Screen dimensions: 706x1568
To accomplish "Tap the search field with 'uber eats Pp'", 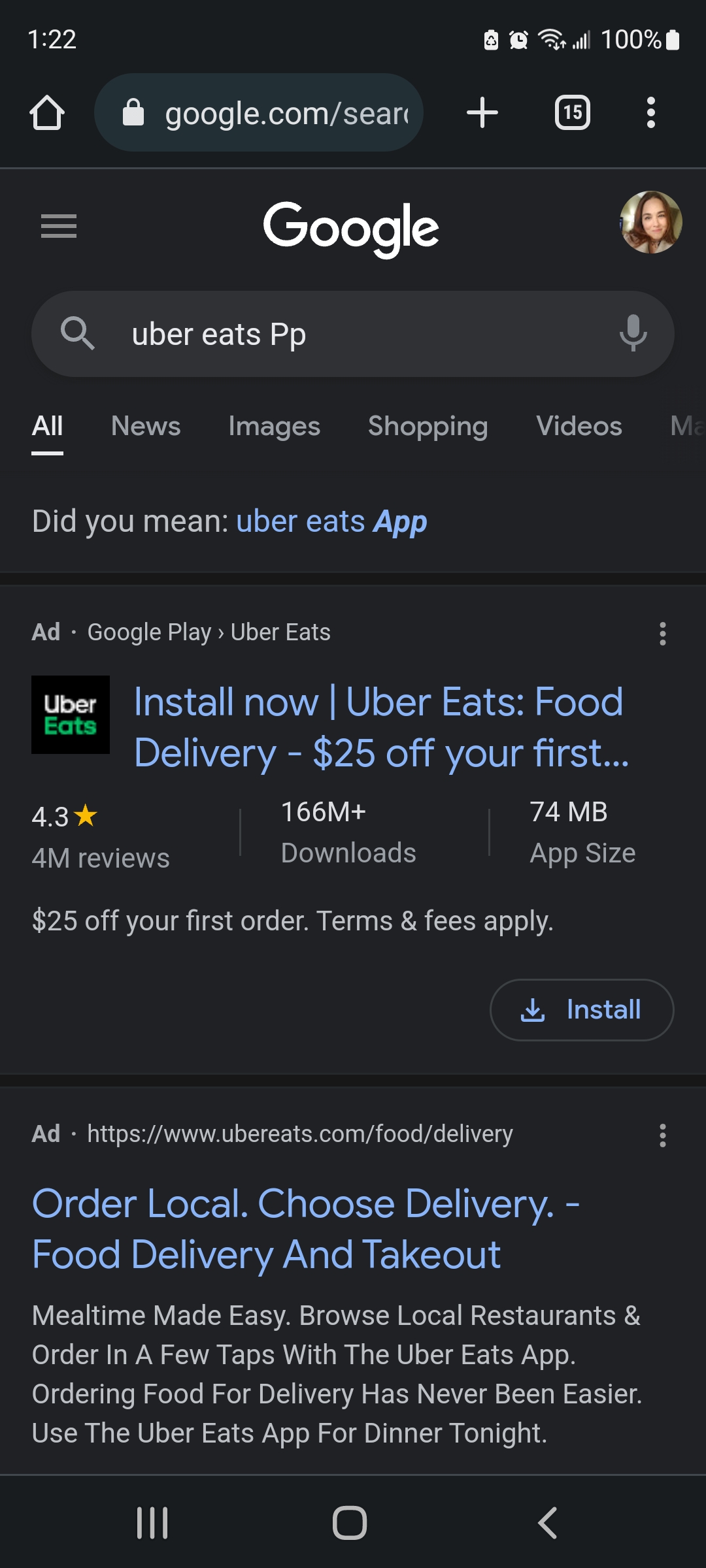I will (x=353, y=334).
